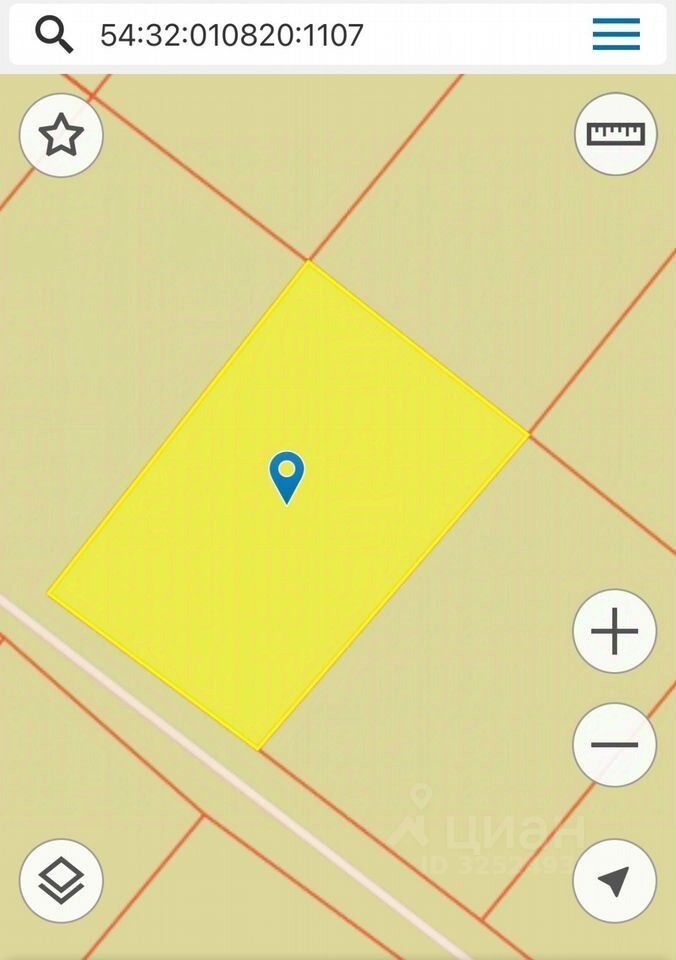Screen dimensions: 676x960
Task: Center map on my location
Action: pos(614,880)
